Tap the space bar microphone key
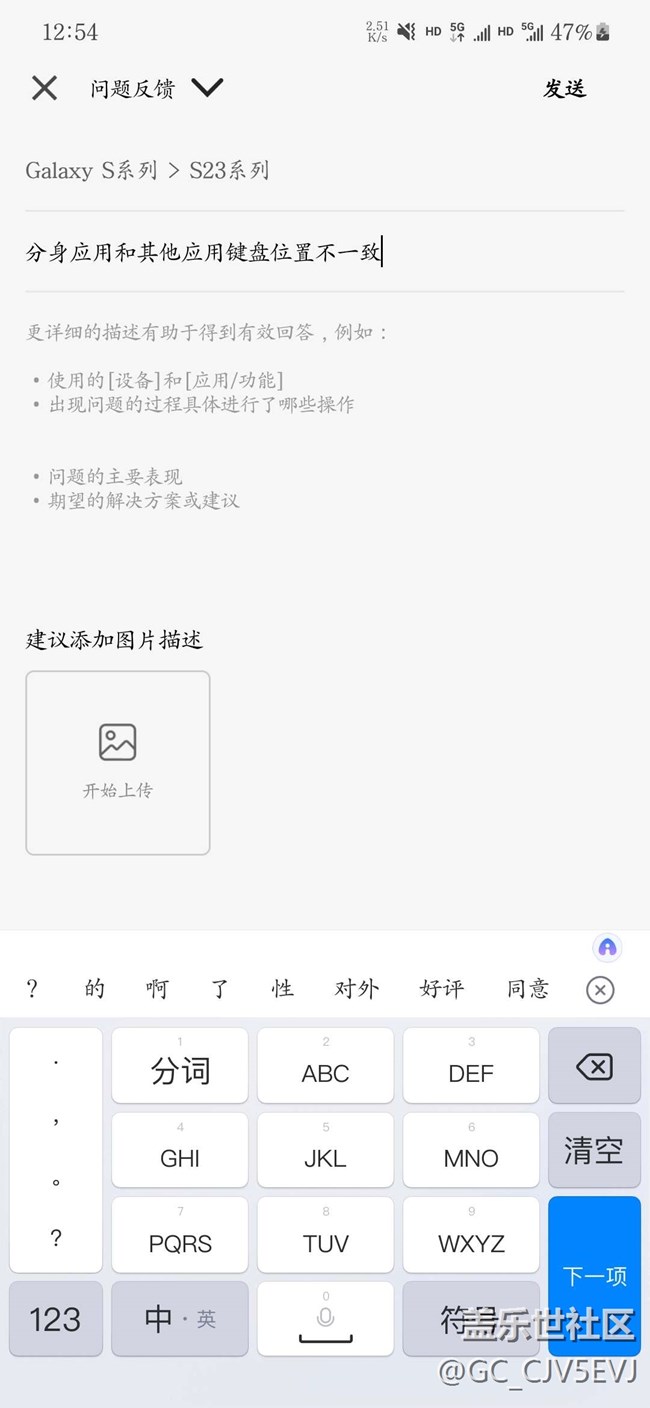Image resolution: width=650 pixels, height=1408 pixels. coord(325,1319)
